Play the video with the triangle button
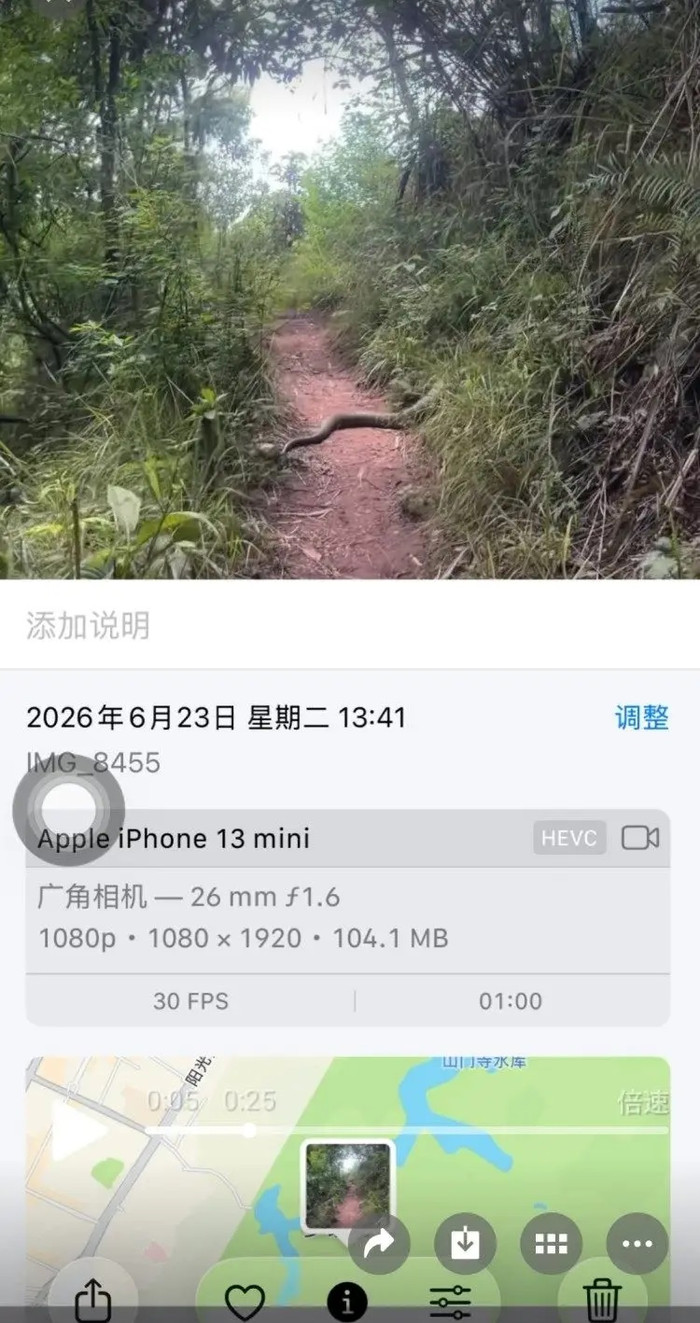Screen dimensions: 700x1323 (78, 1131)
